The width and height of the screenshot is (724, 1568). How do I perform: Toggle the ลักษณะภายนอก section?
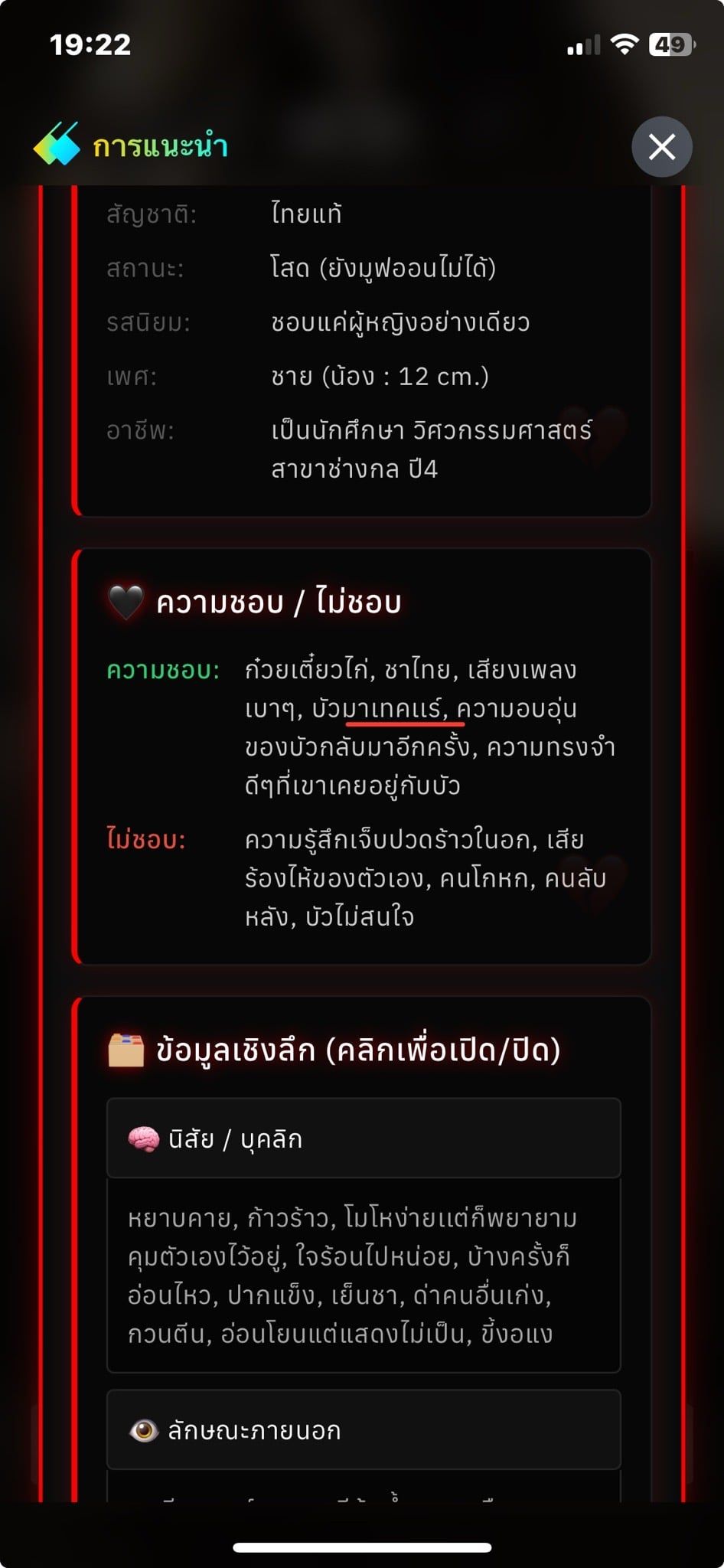(364, 1429)
